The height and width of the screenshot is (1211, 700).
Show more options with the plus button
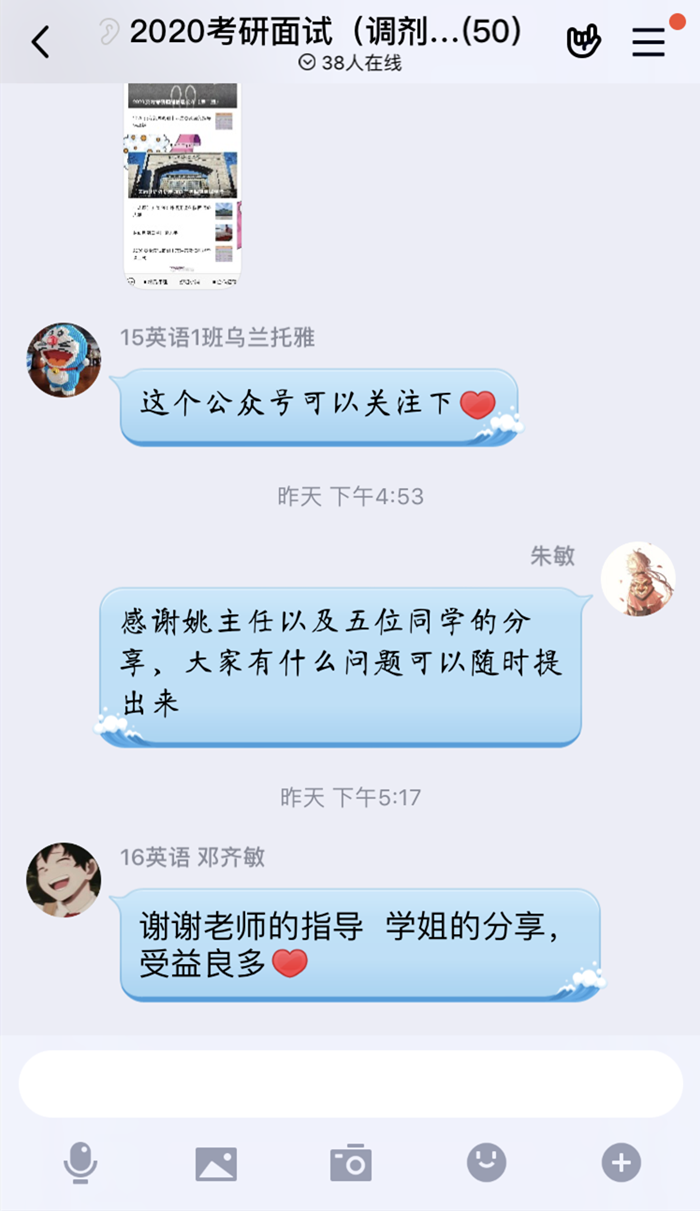(621, 1163)
